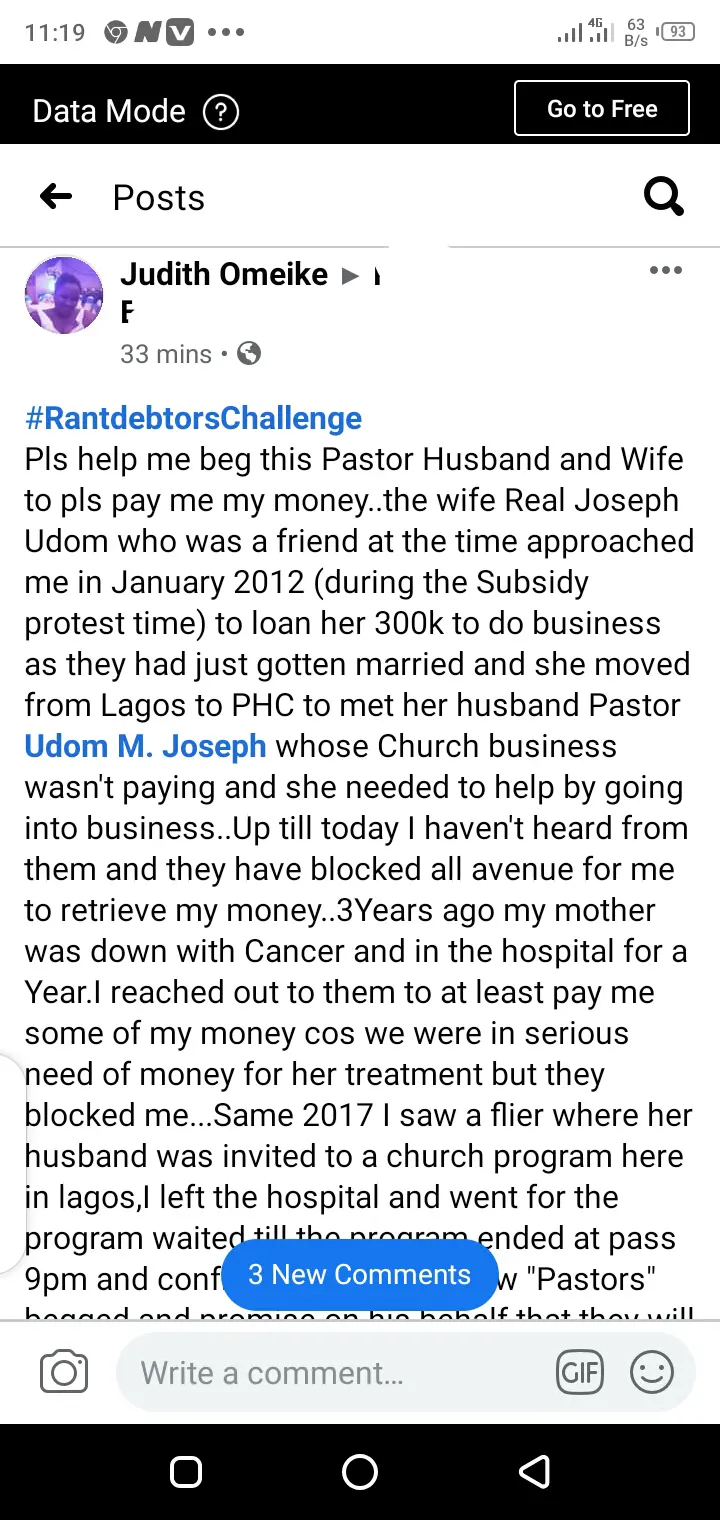Open search on the Posts page
This screenshot has height=1520, width=720.
[x=664, y=197]
